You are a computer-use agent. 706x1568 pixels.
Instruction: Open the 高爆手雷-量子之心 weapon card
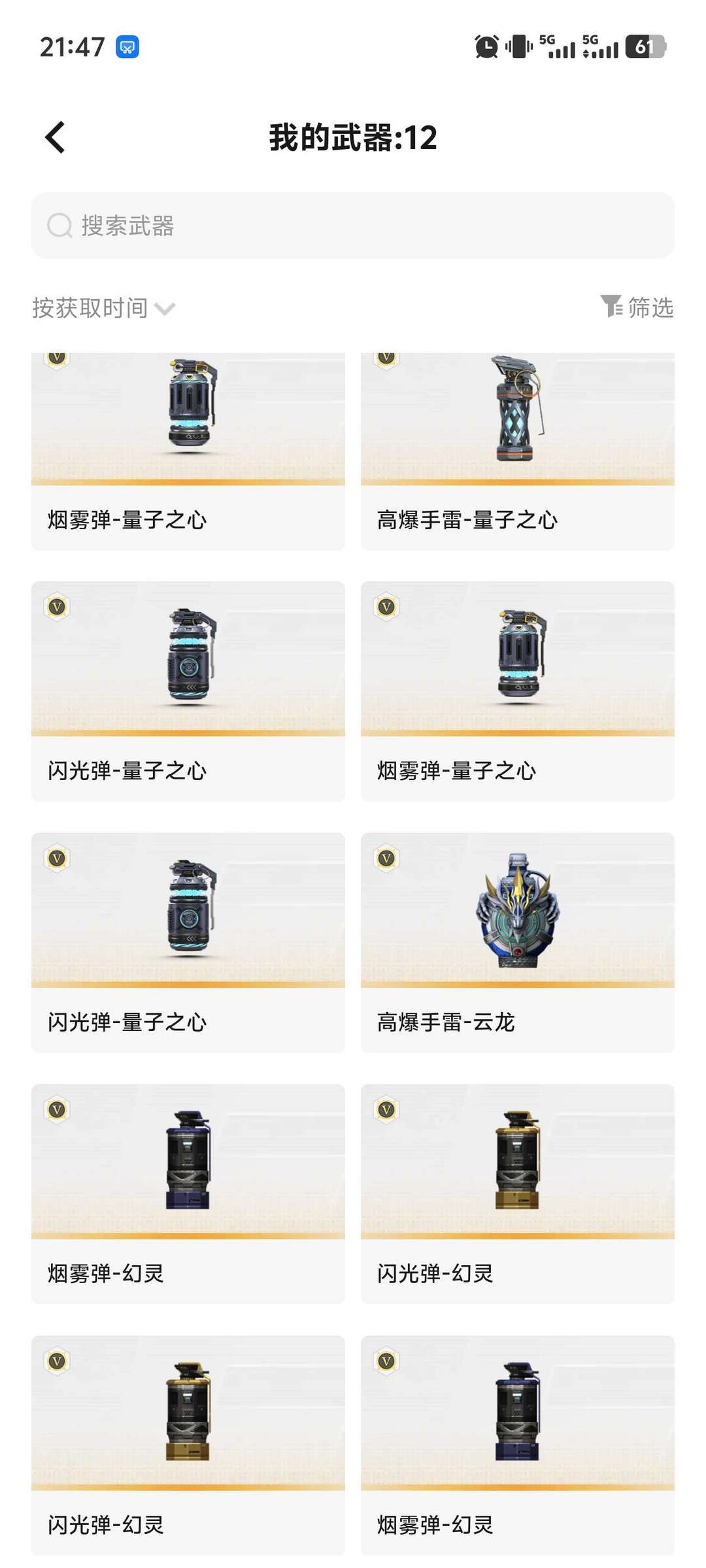coord(517,451)
